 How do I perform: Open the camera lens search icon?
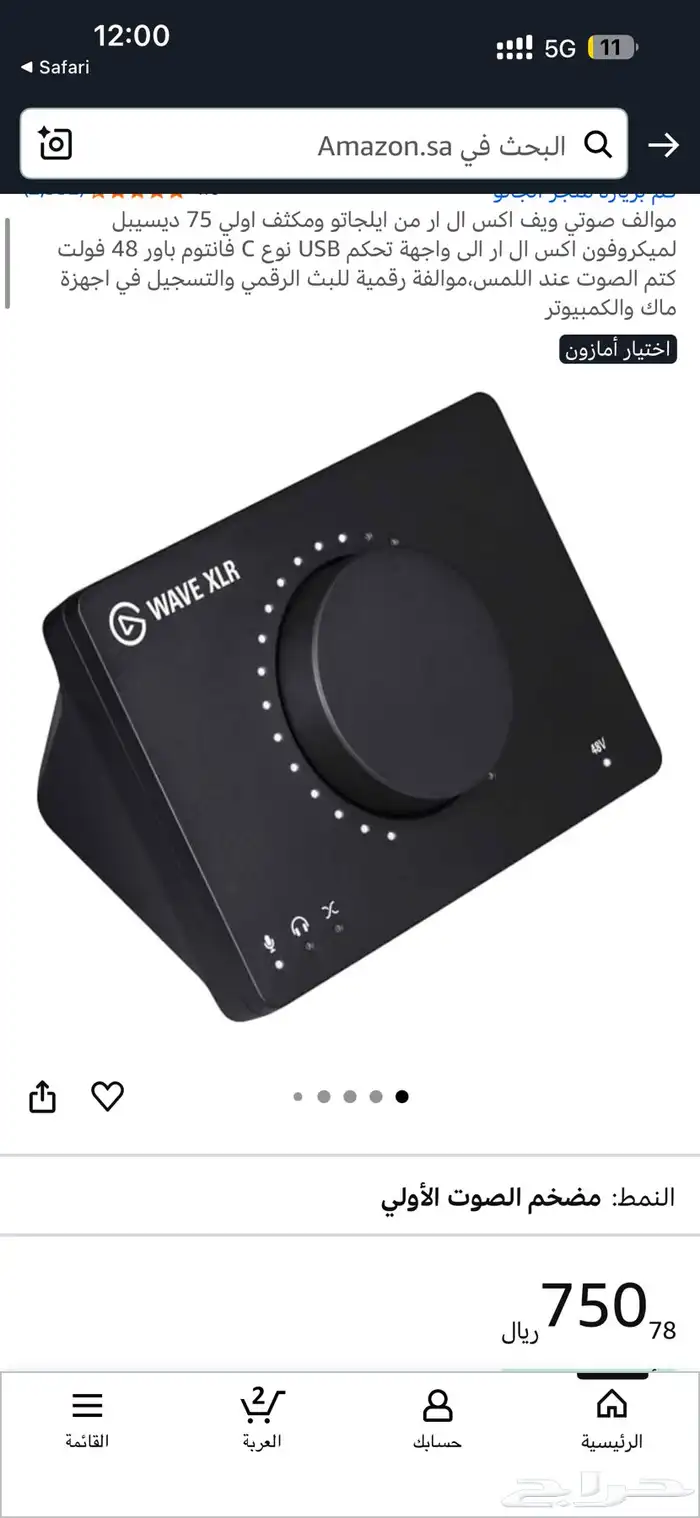pos(56,145)
